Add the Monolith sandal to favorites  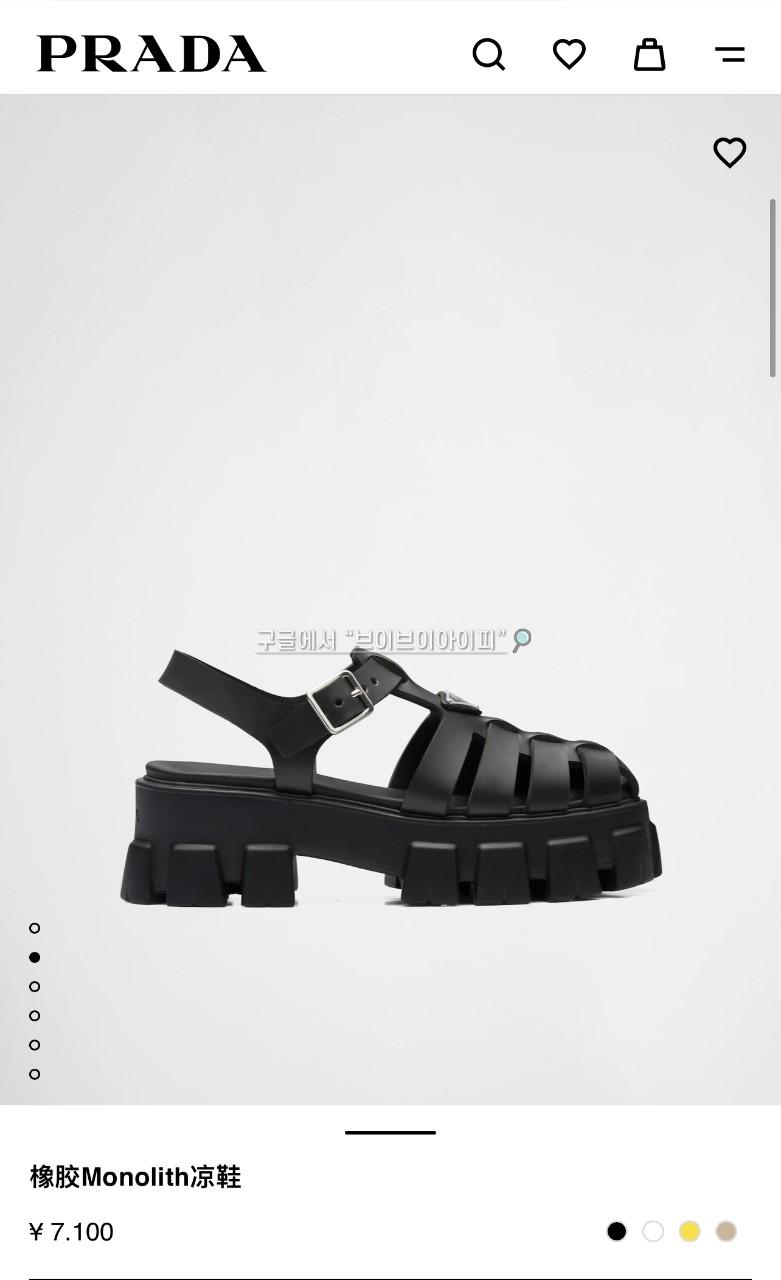[729, 152]
